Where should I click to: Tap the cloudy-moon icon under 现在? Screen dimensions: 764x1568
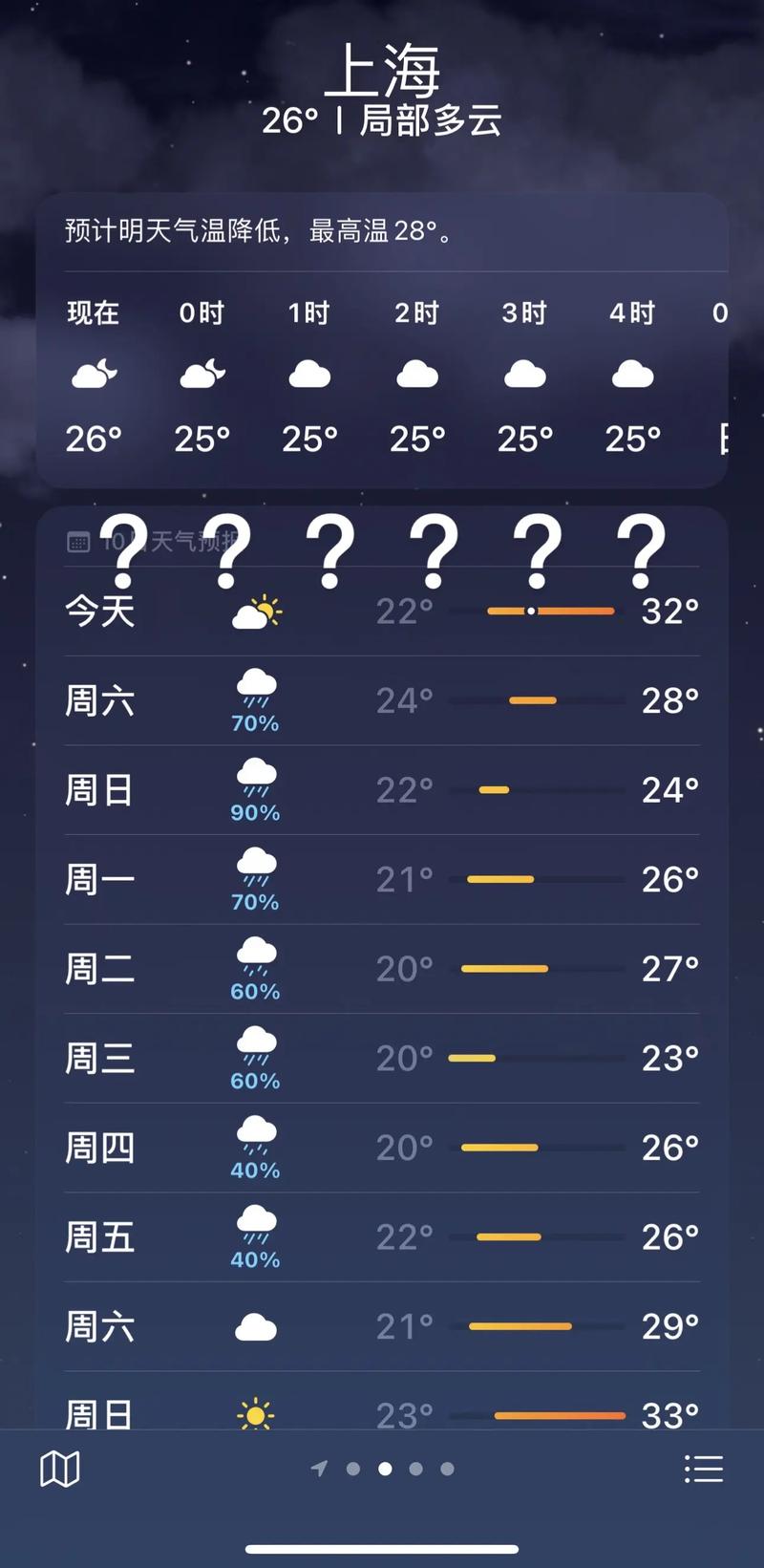pos(93,373)
